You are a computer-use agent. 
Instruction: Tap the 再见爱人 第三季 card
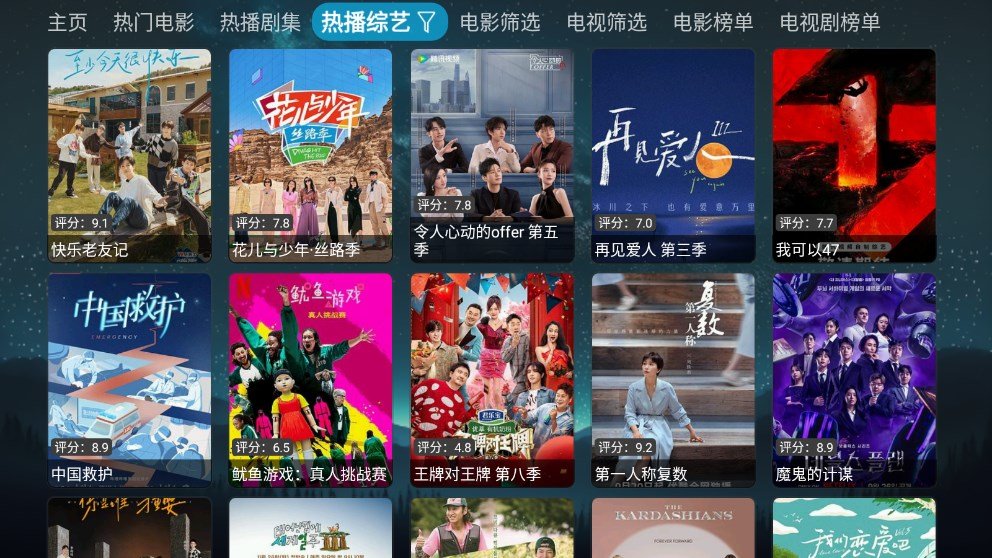point(673,155)
